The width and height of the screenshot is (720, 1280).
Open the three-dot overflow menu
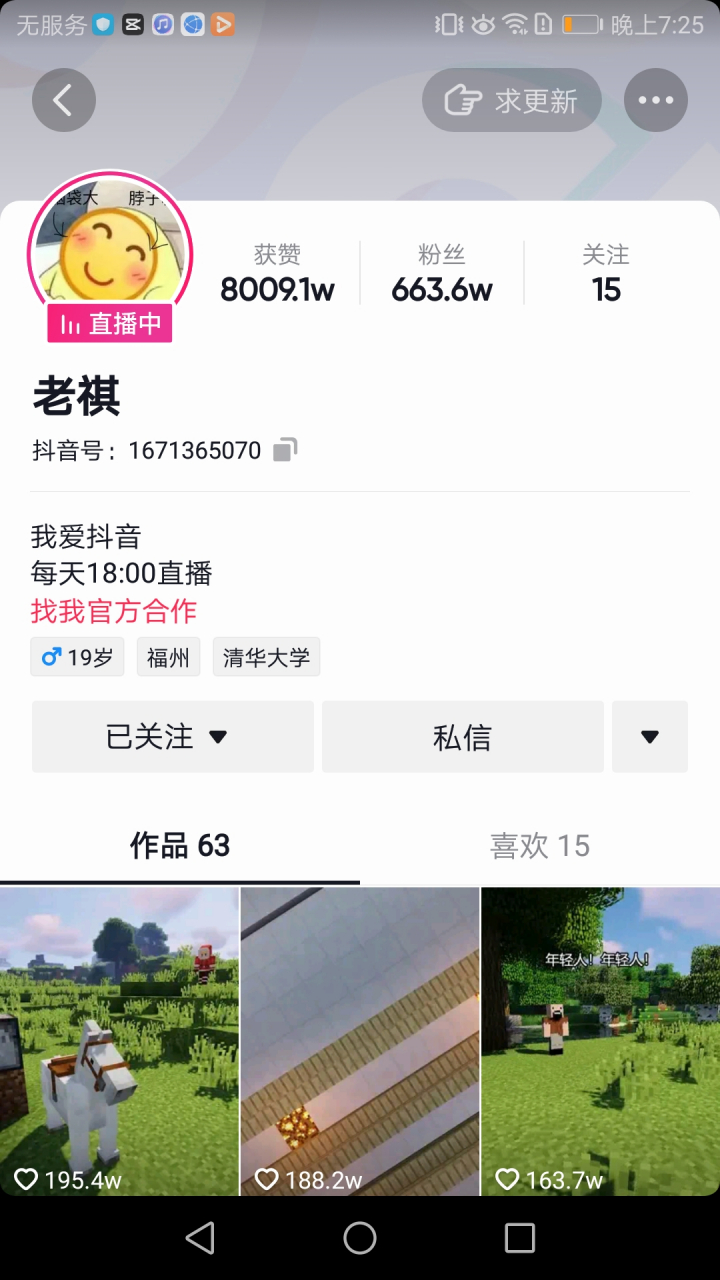(656, 100)
